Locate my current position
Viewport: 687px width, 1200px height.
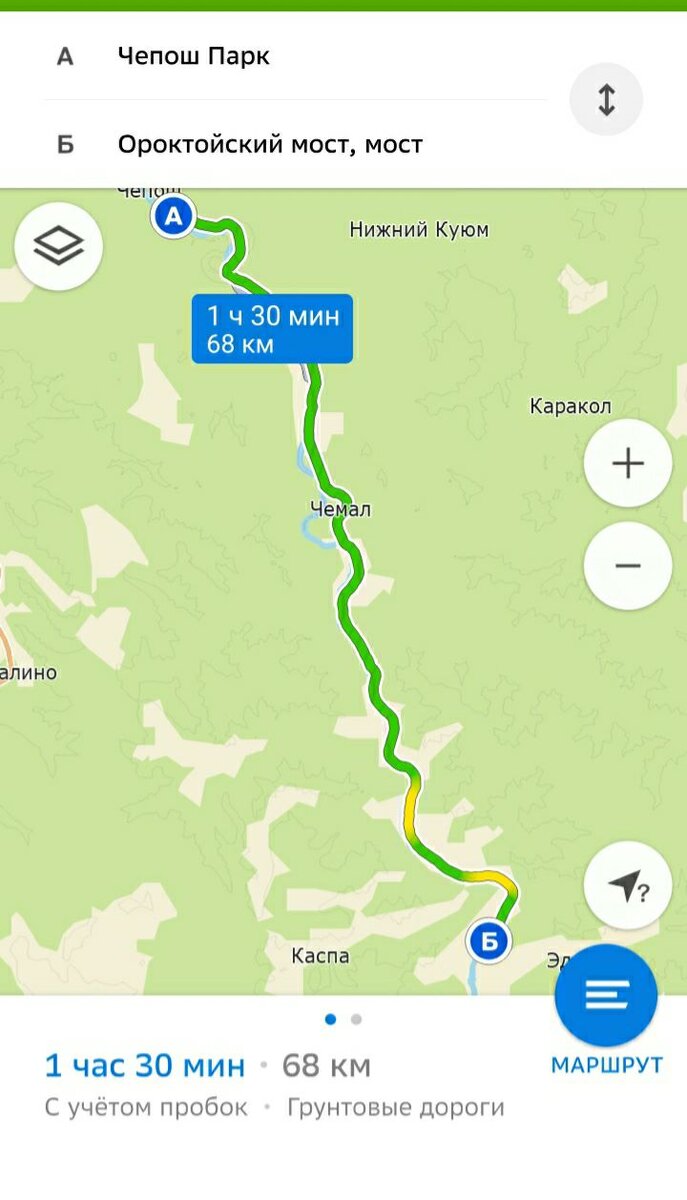coord(628,886)
